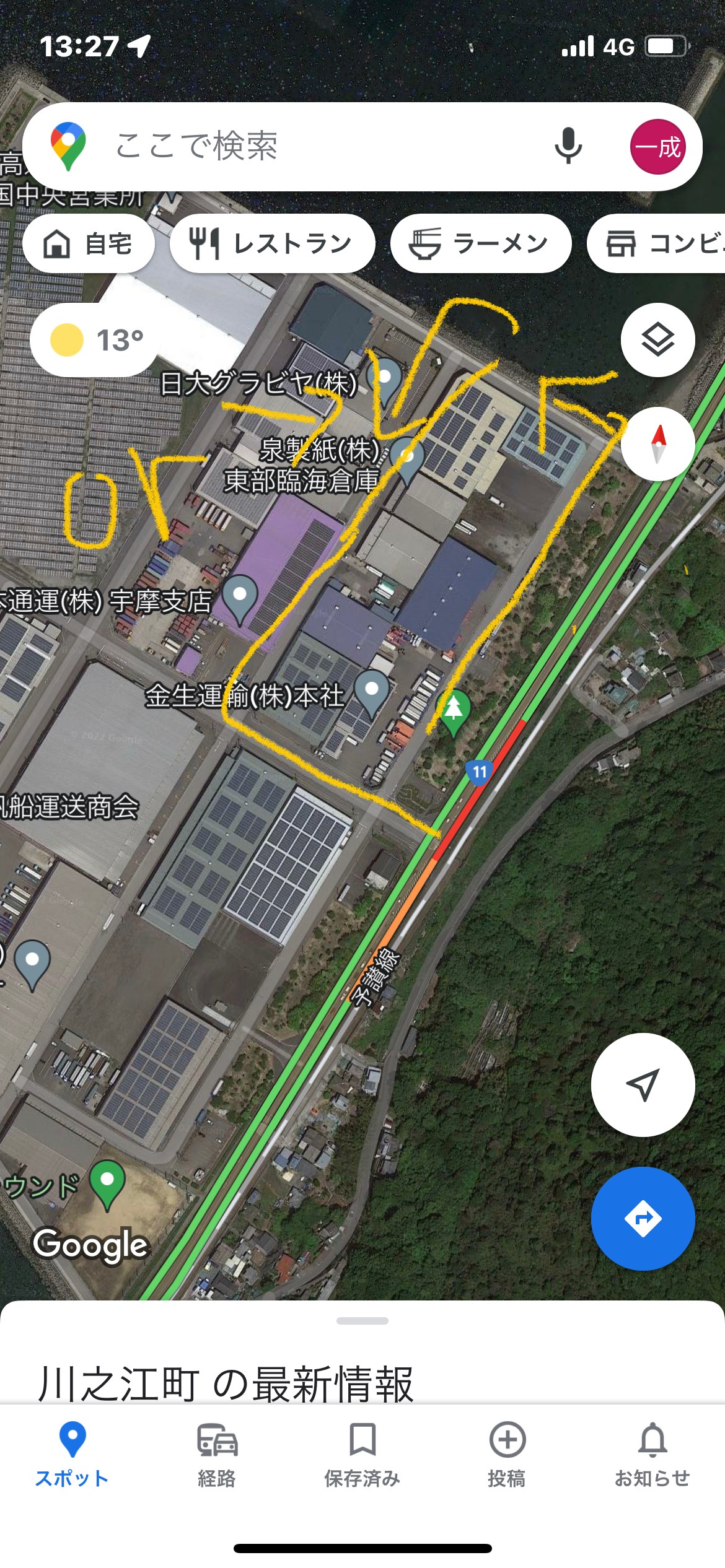Open the blue directions button
This screenshot has height=1568, width=725.
[x=643, y=1218]
